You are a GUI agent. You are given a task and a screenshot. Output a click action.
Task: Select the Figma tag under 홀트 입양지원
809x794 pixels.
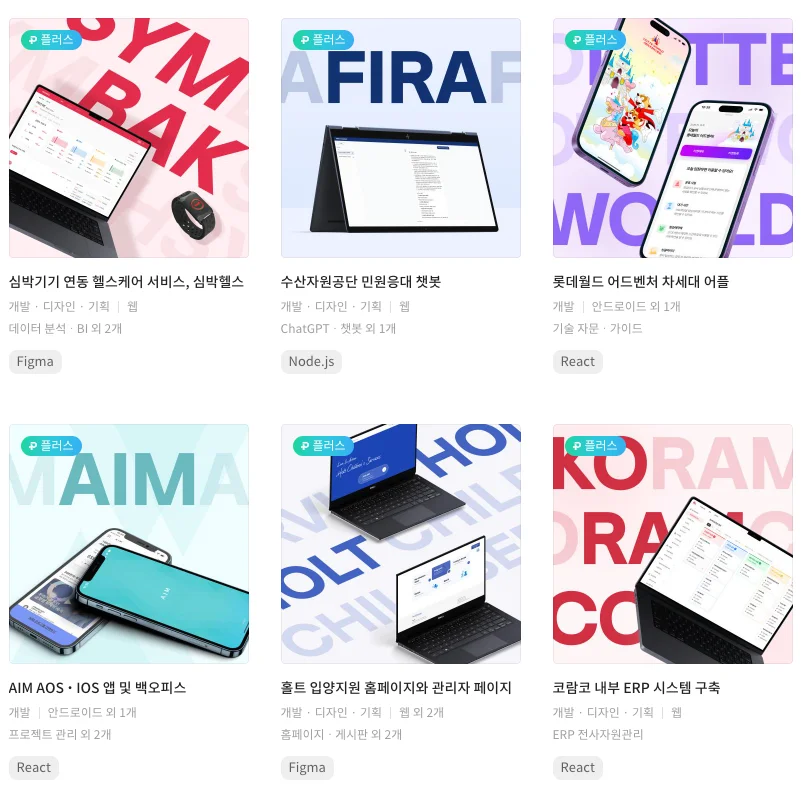click(x=307, y=767)
